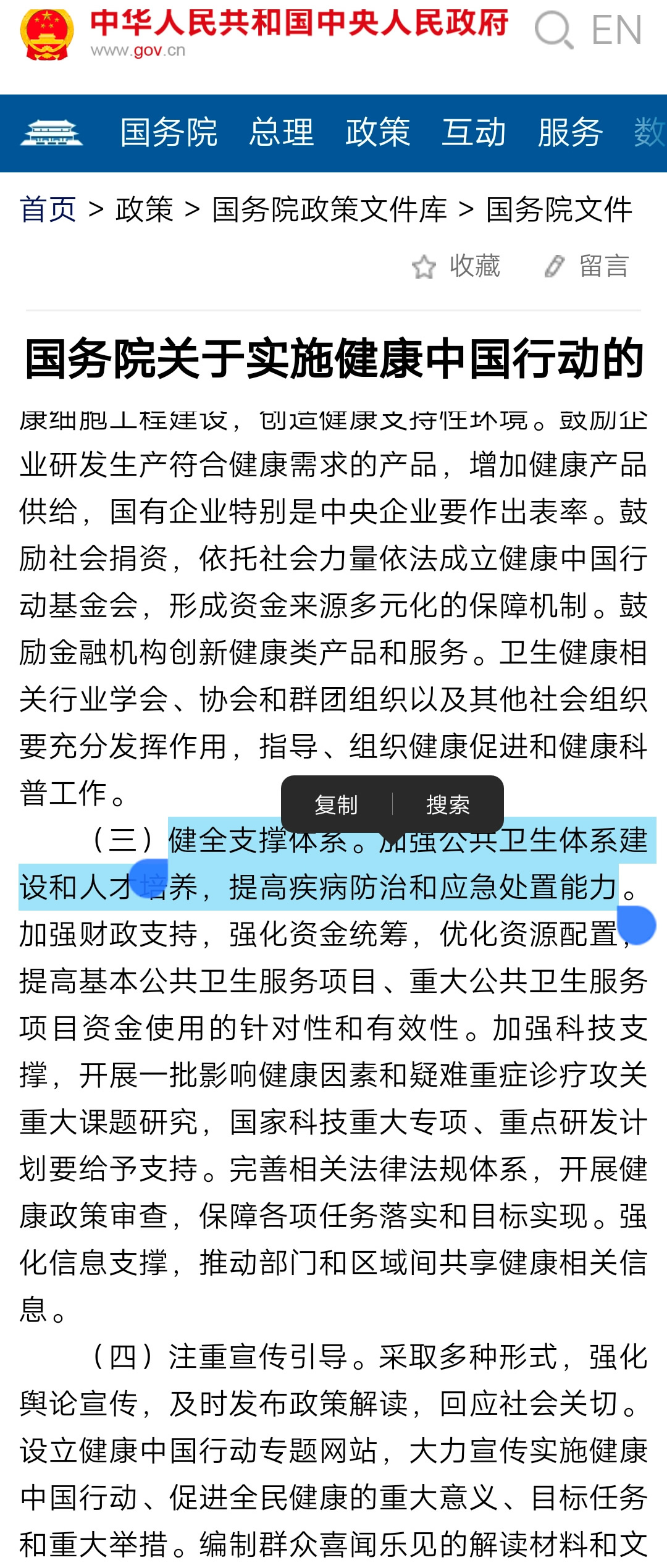Viewport: 667px width, 1568px height.
Task: Open the 总理 navigation item
Action: 282,133
